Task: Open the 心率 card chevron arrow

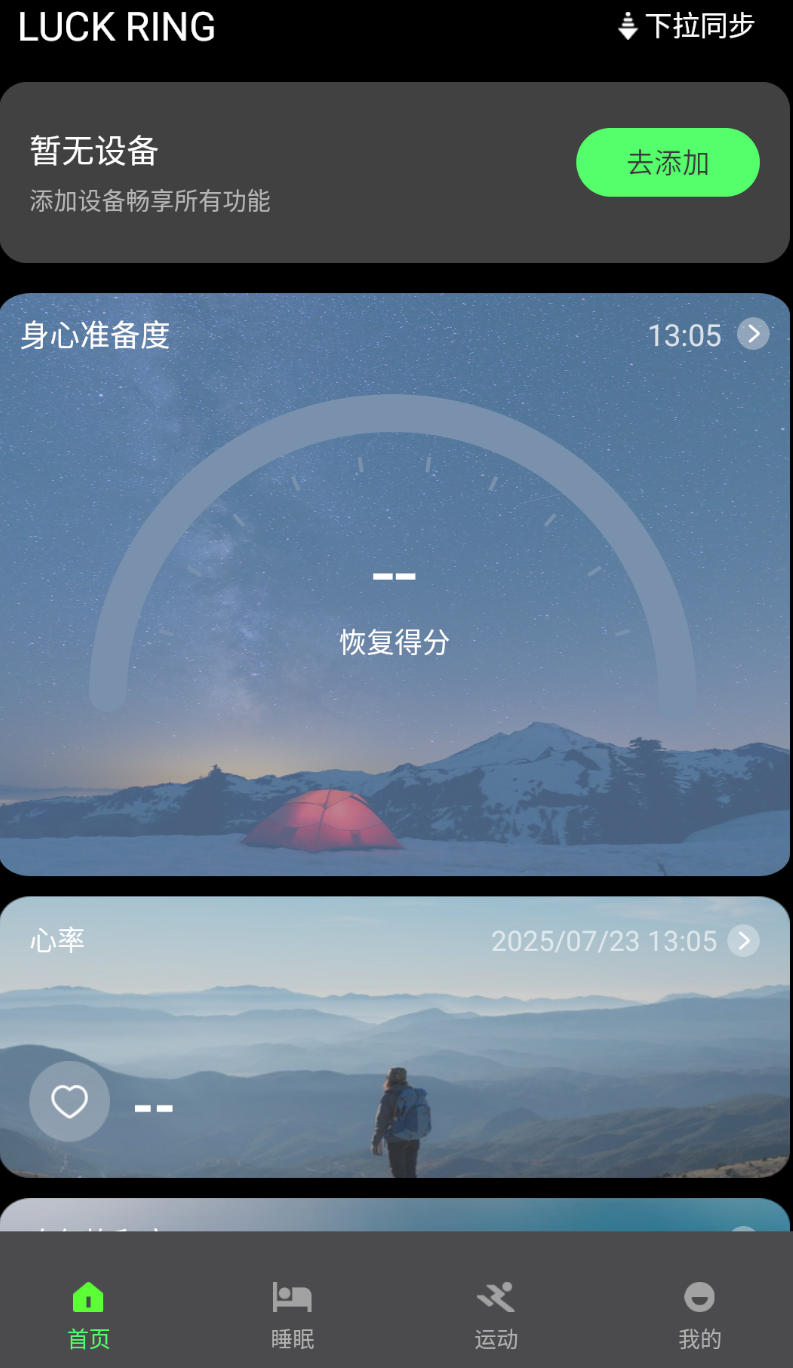Action: pyautogui.click(x=743, y=941)
